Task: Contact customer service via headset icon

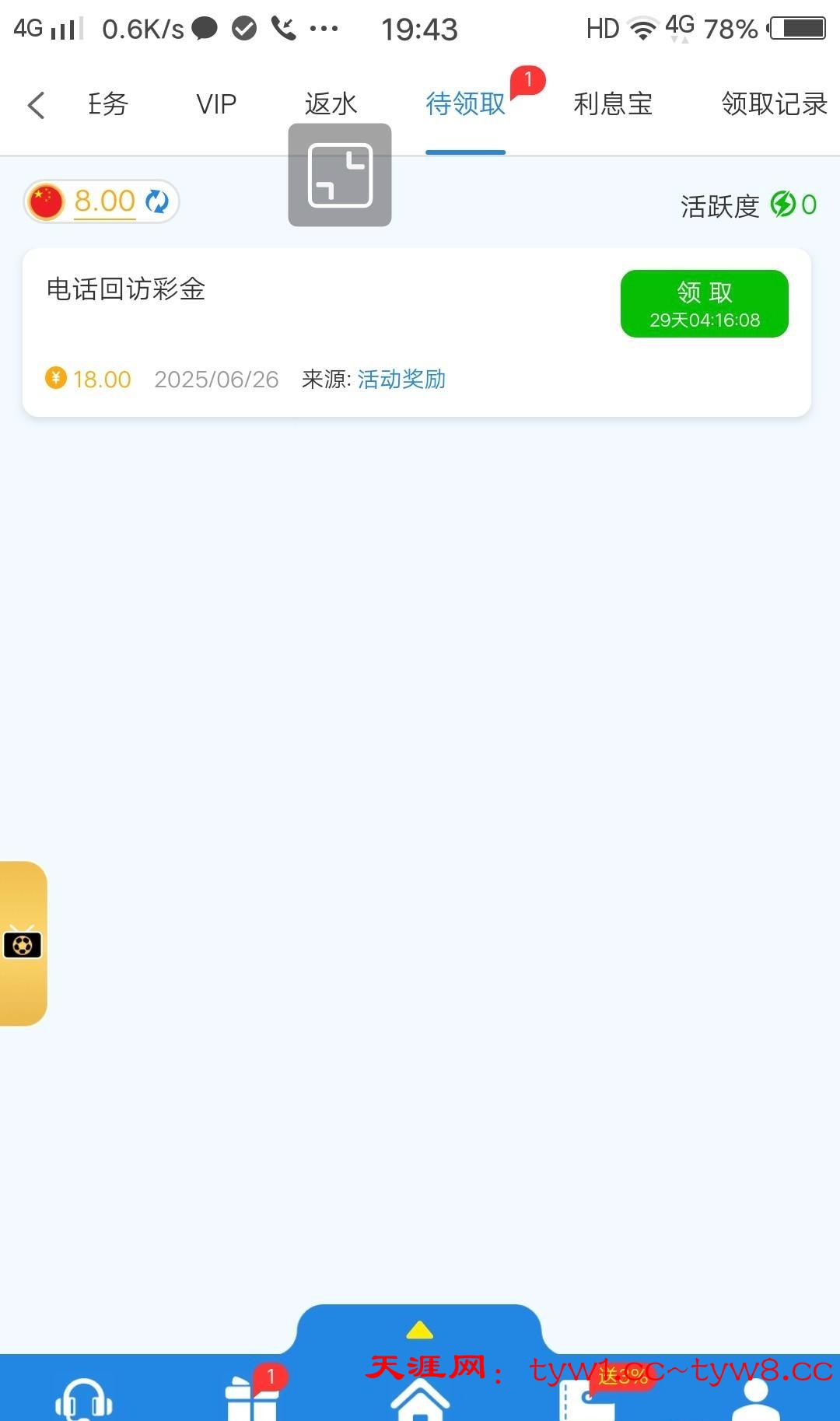Action: (x=84, y=1400)
